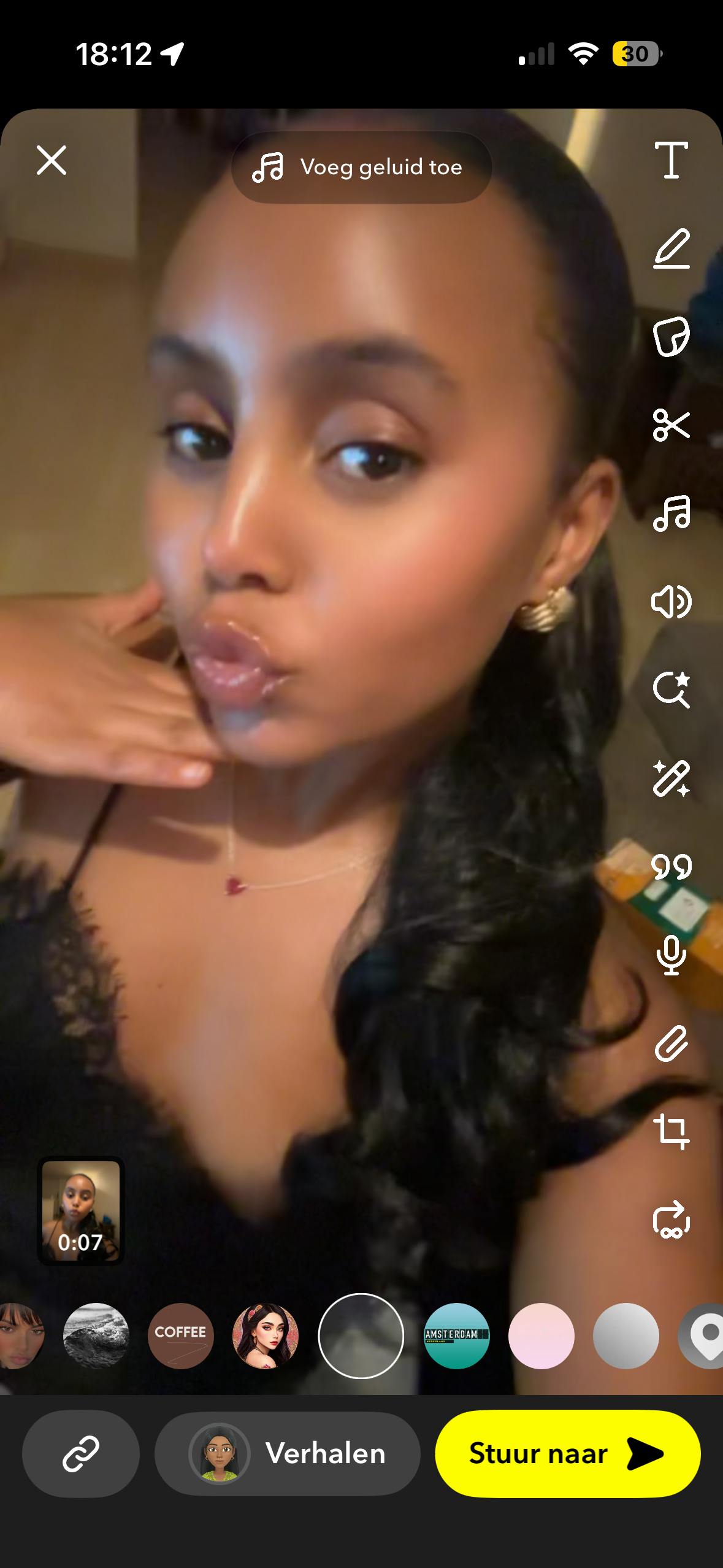Viewport: 723px width, 1568px height.
Task: Apply the AMSTERDAM filter
Action: click(456, 1335)
